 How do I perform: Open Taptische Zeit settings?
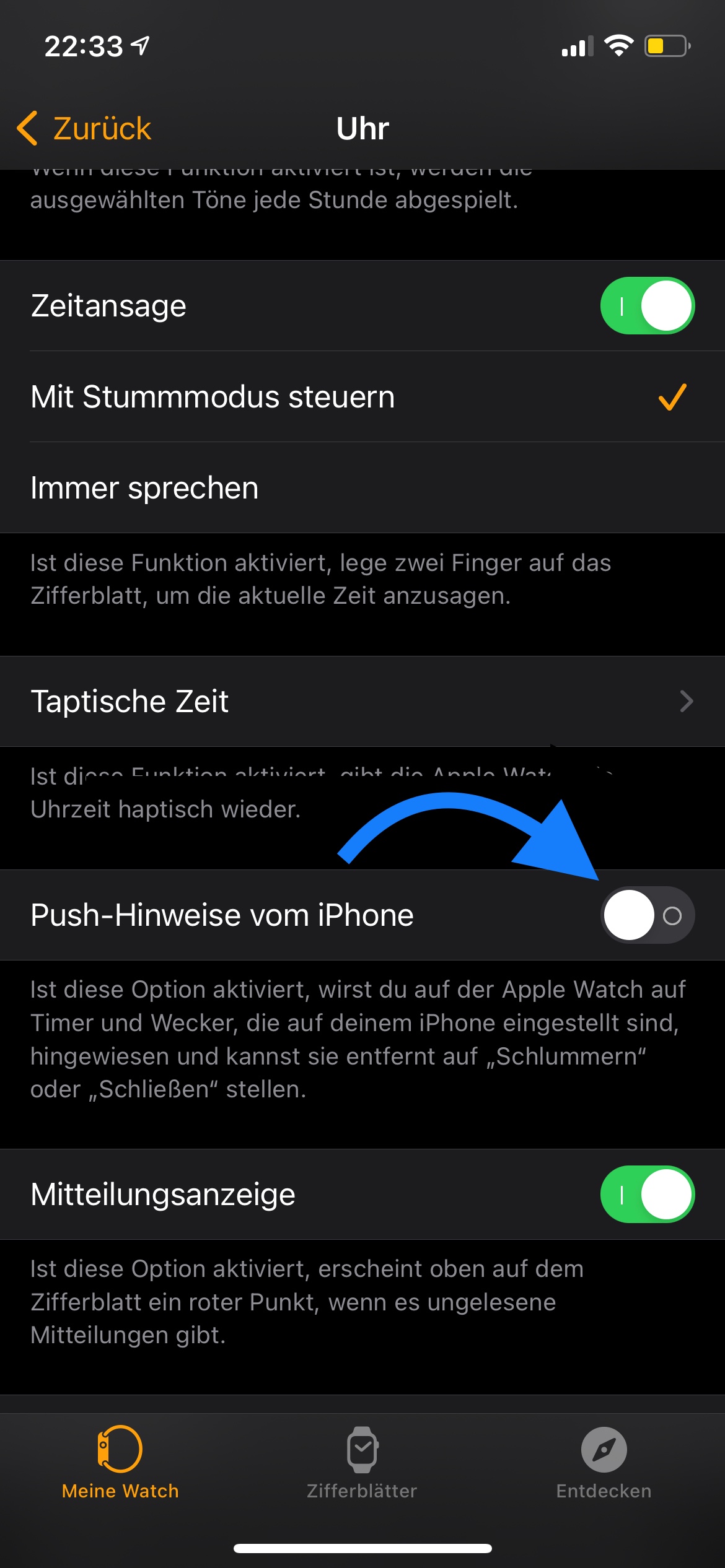pos(362,702)
